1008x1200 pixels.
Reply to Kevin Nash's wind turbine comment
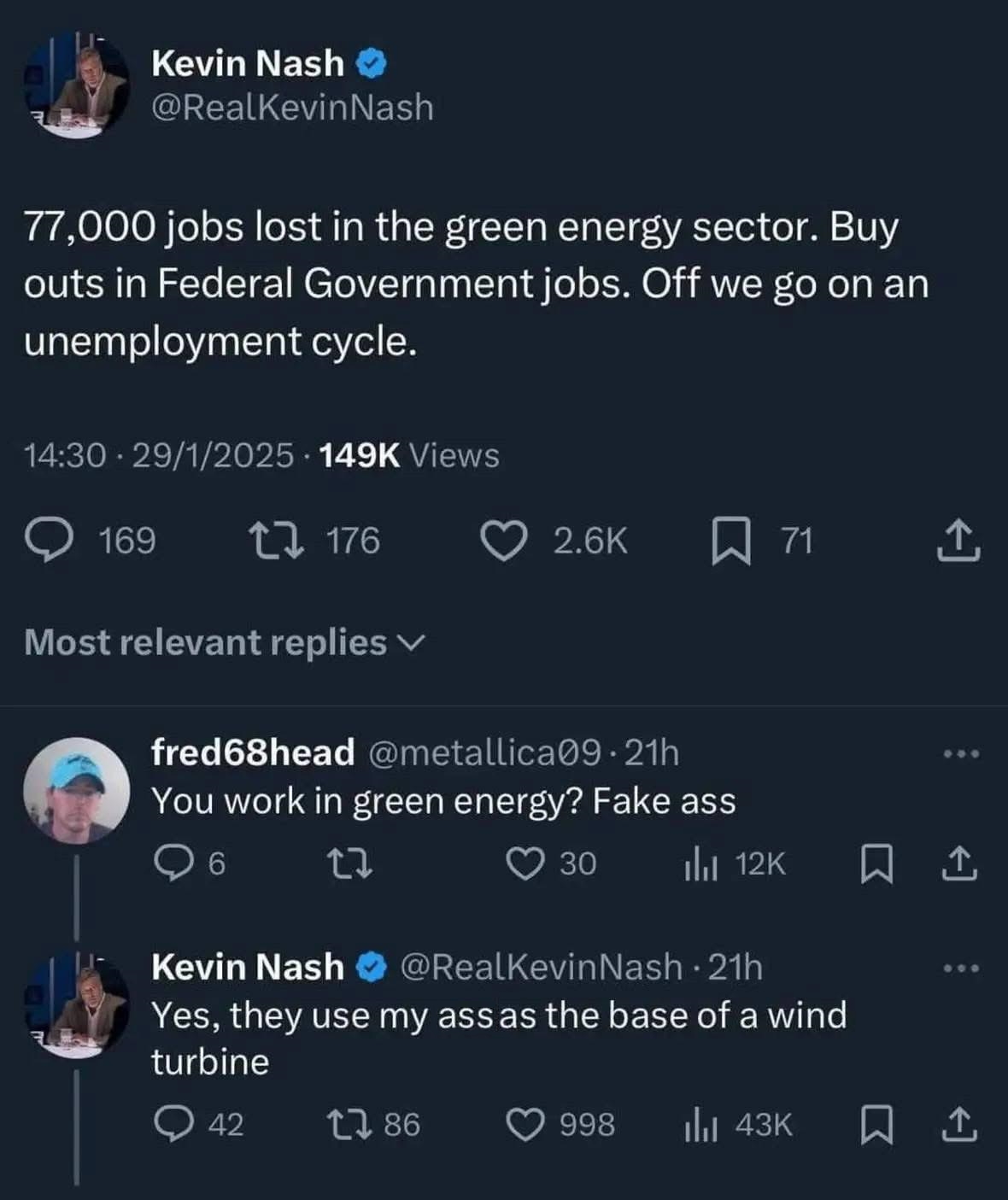(x=173, y=1124)
